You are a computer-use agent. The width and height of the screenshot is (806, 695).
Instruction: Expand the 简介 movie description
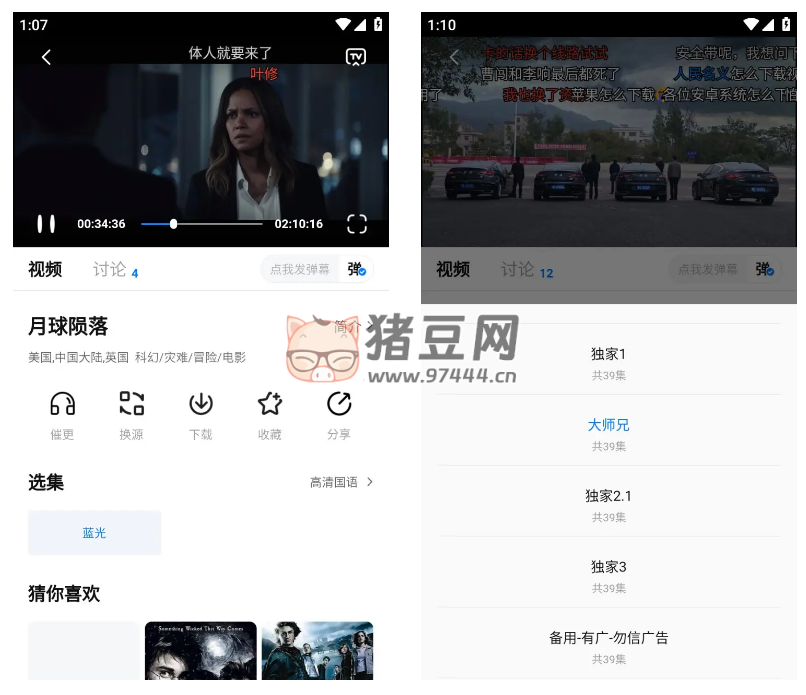pos(352,326)
